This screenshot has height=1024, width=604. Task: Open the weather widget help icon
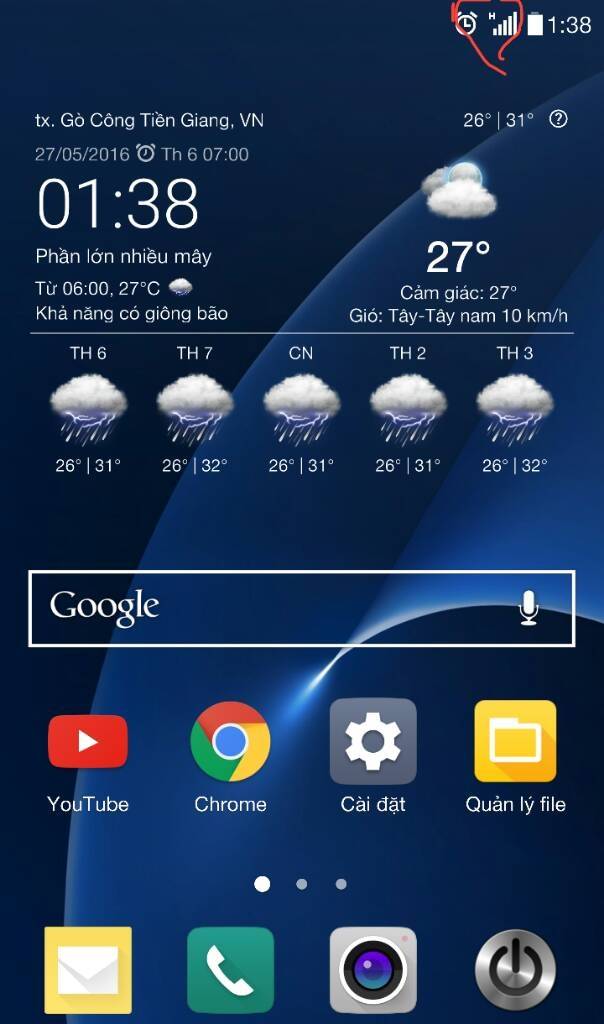tap(559, 119)
